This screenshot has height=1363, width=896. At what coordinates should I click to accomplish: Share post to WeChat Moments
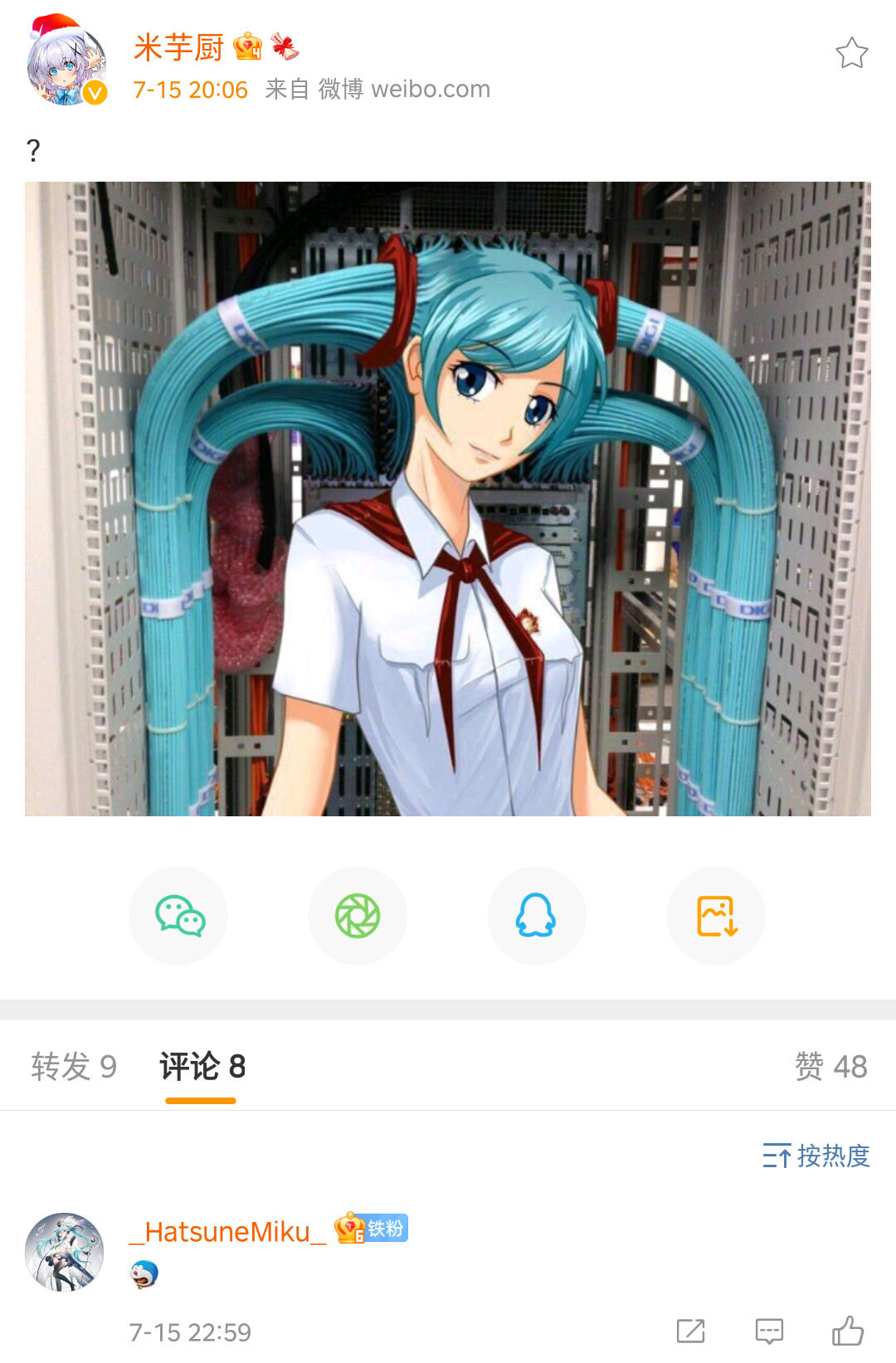tap(358, 916)
